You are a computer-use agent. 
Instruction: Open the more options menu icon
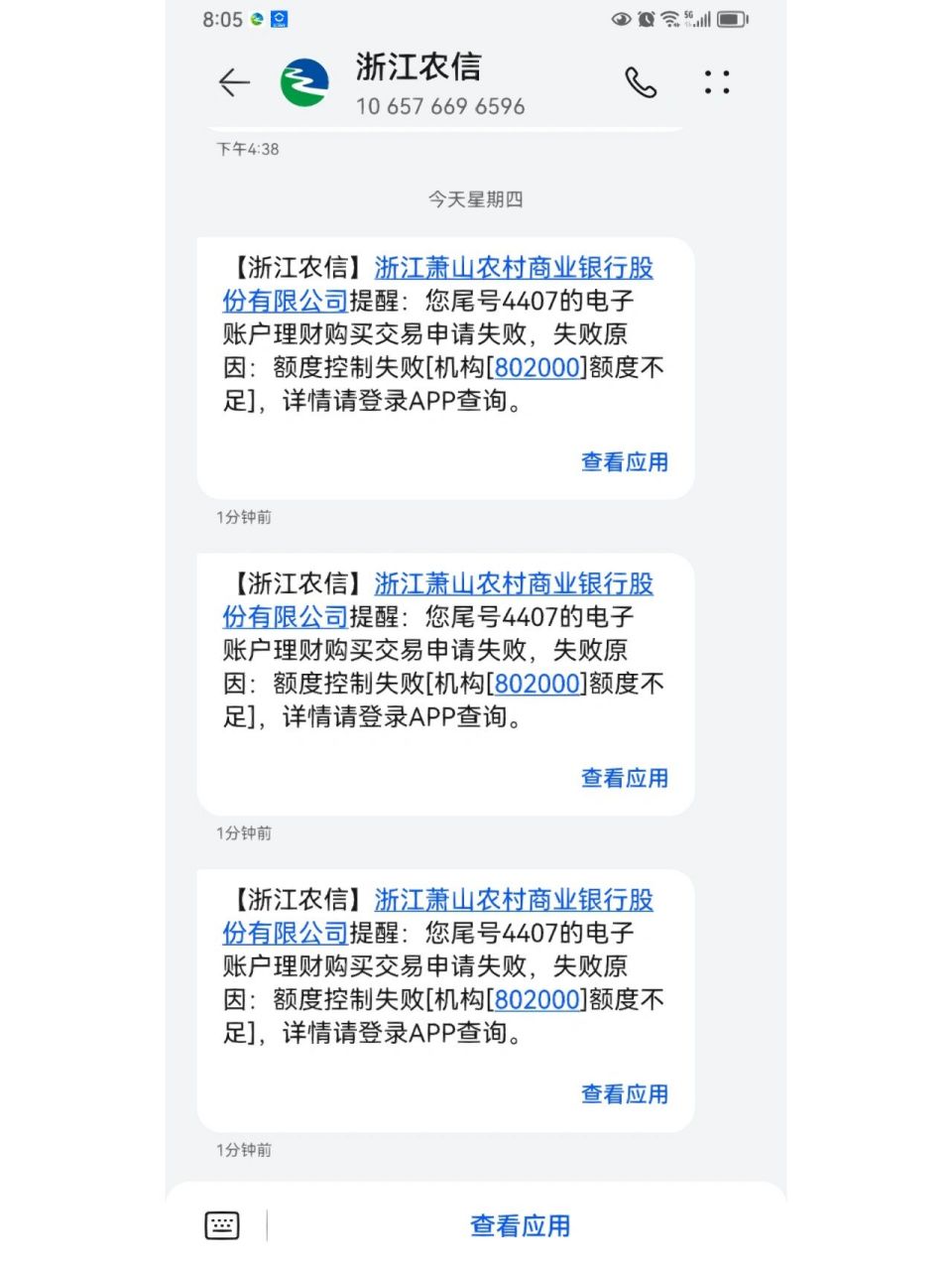click(x=716, y=84)
